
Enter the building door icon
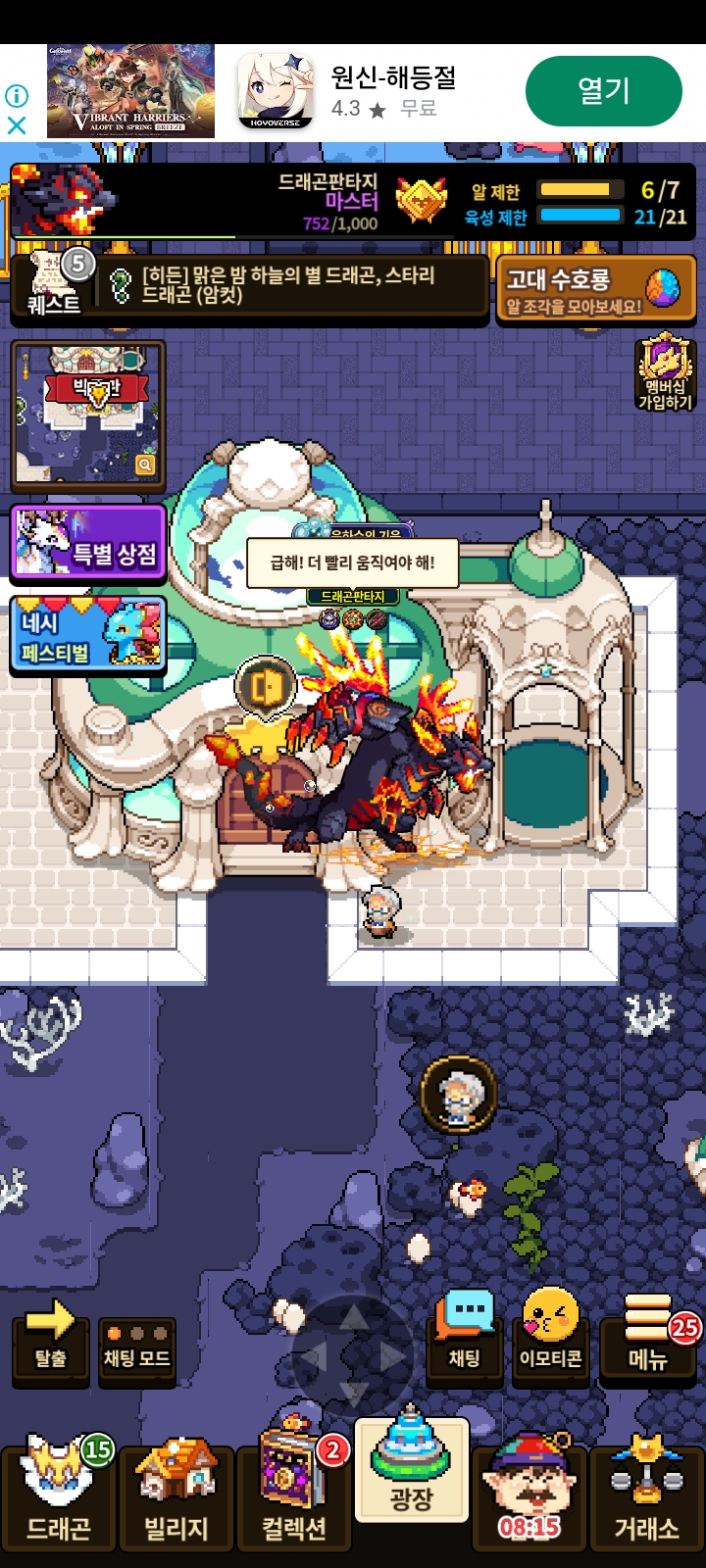coord(267,685)
